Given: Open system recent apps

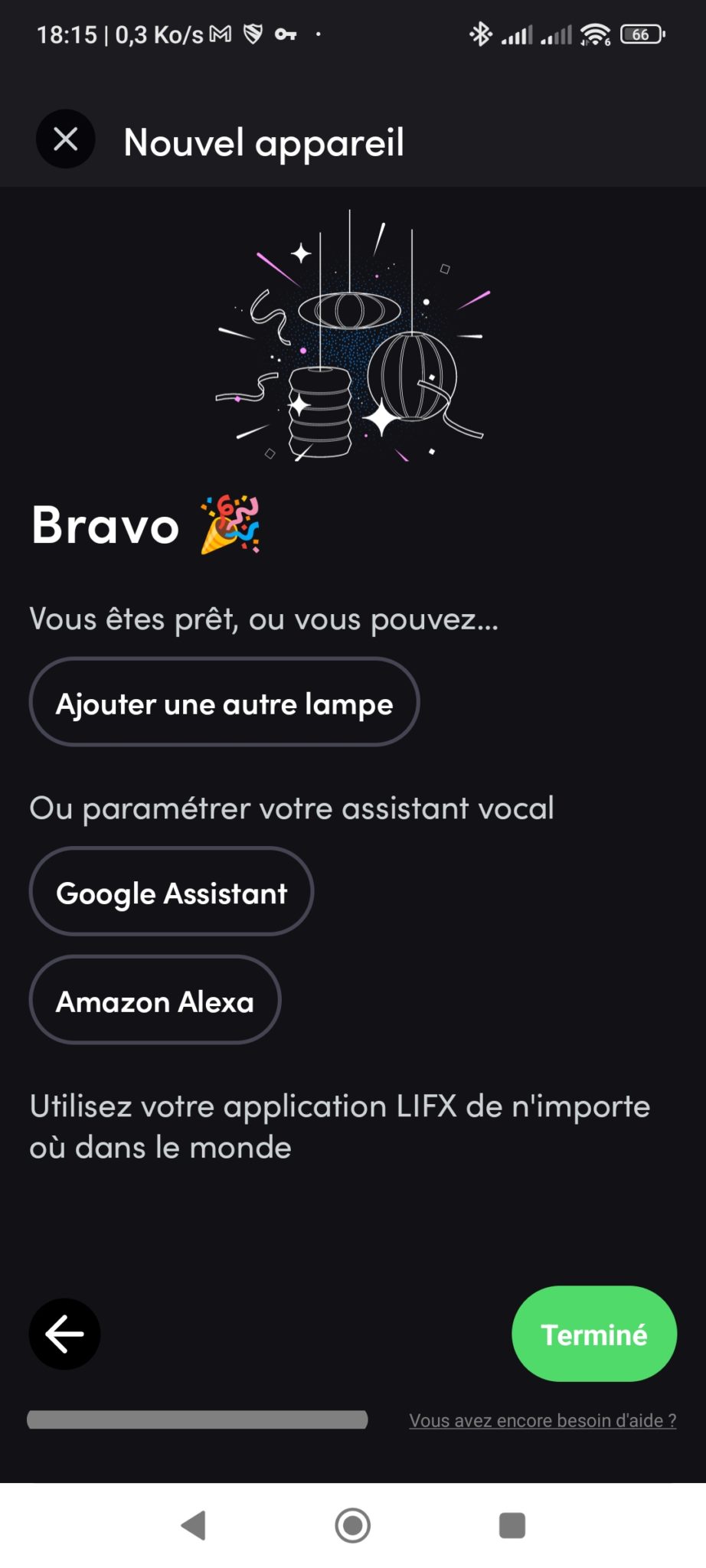Looking at the screenshot, I should tap(512, 1525).
